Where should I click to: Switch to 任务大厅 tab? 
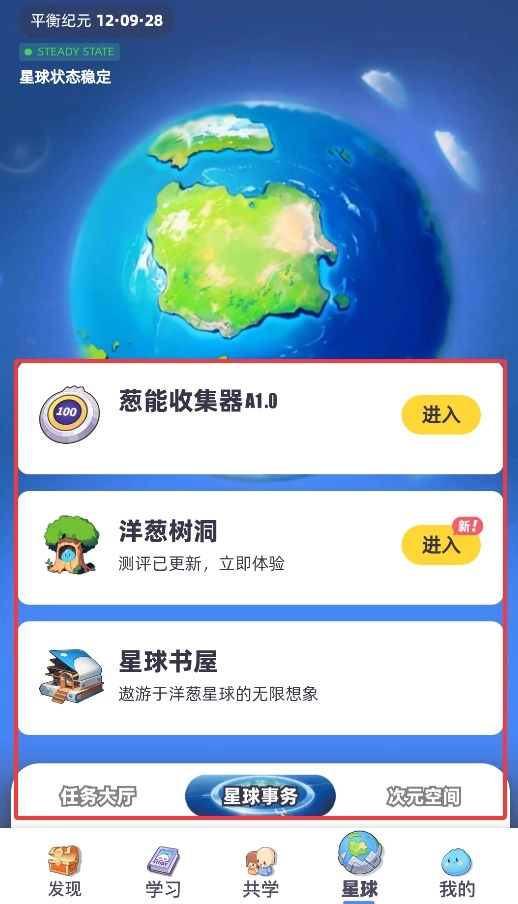[98, 796]
